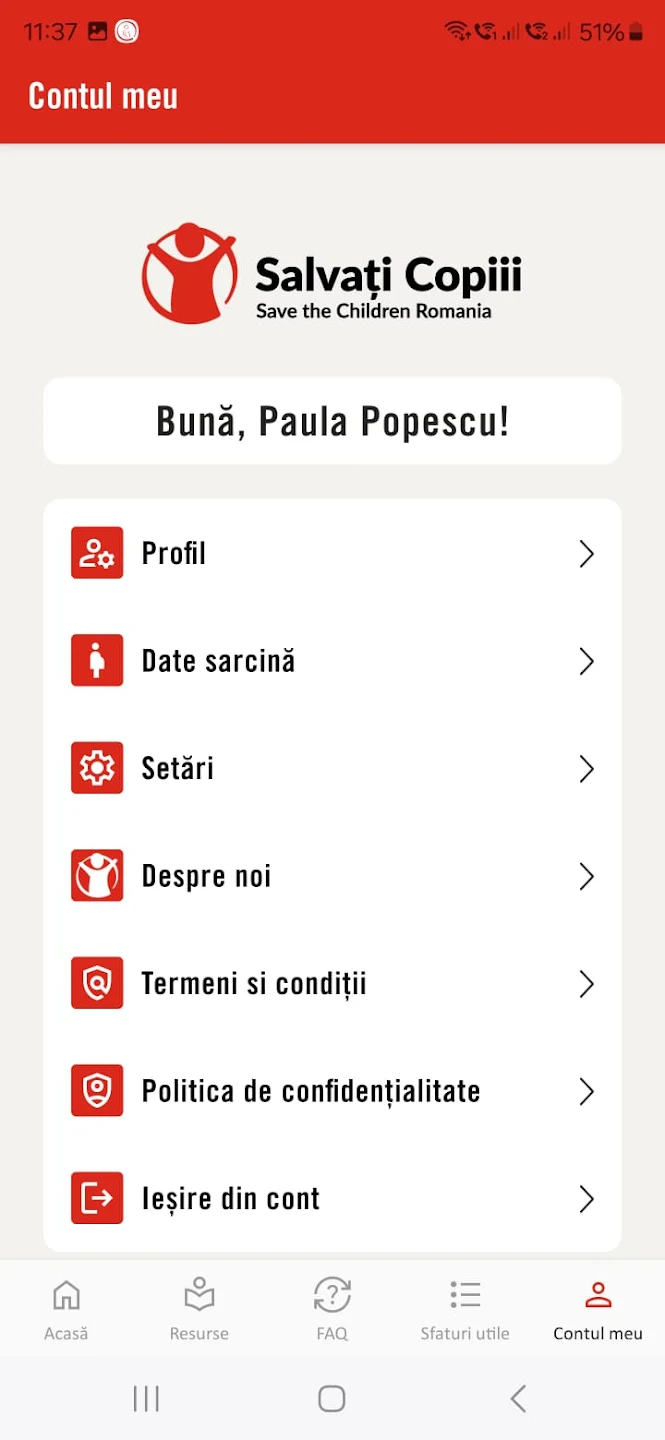
Task: Switch to the Resurse tab
Action: [x=199, y=1309]
